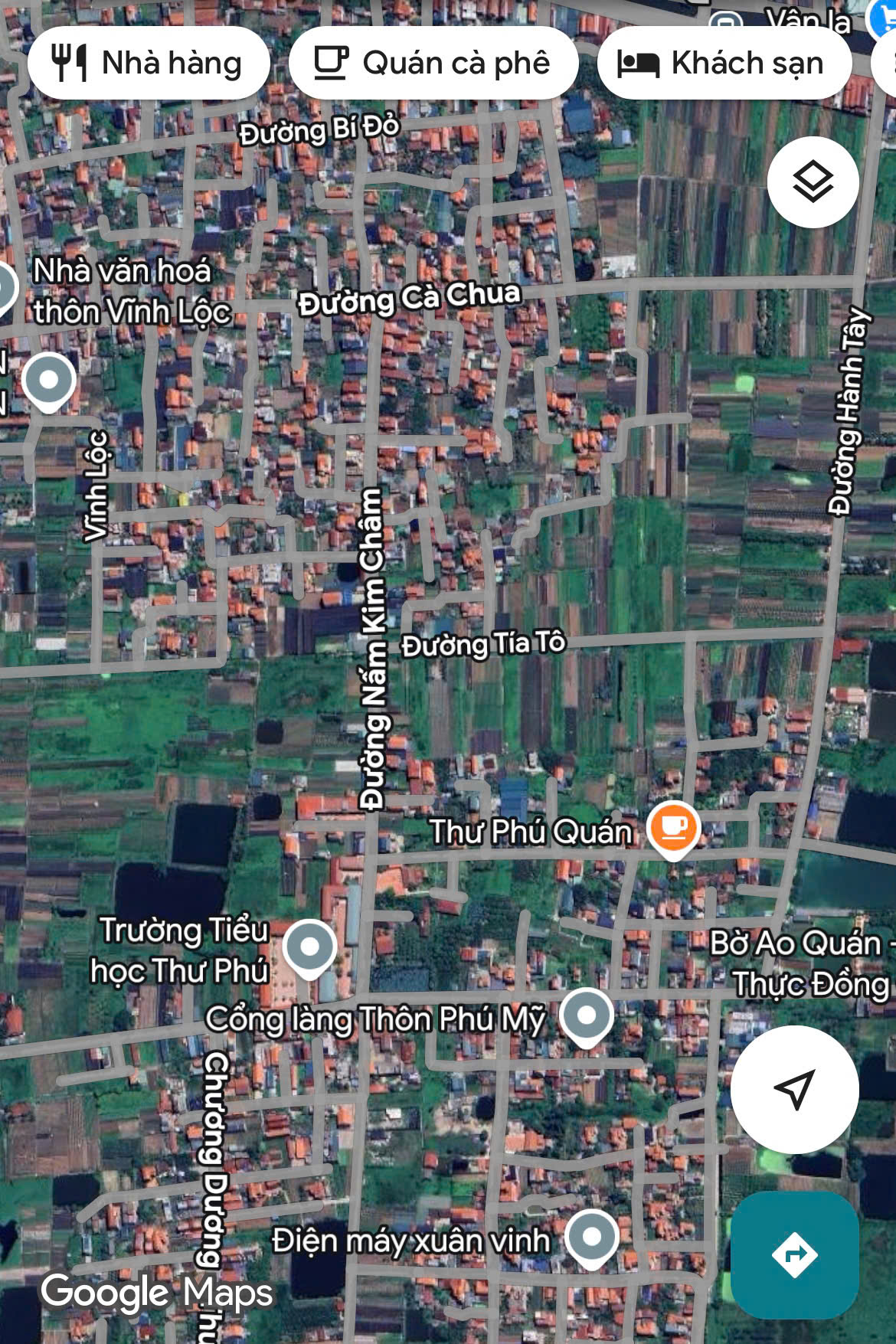Toggle the Quán cà phê places filter
The height and width of the screenshot is (1344, 896).
[433, 64]
